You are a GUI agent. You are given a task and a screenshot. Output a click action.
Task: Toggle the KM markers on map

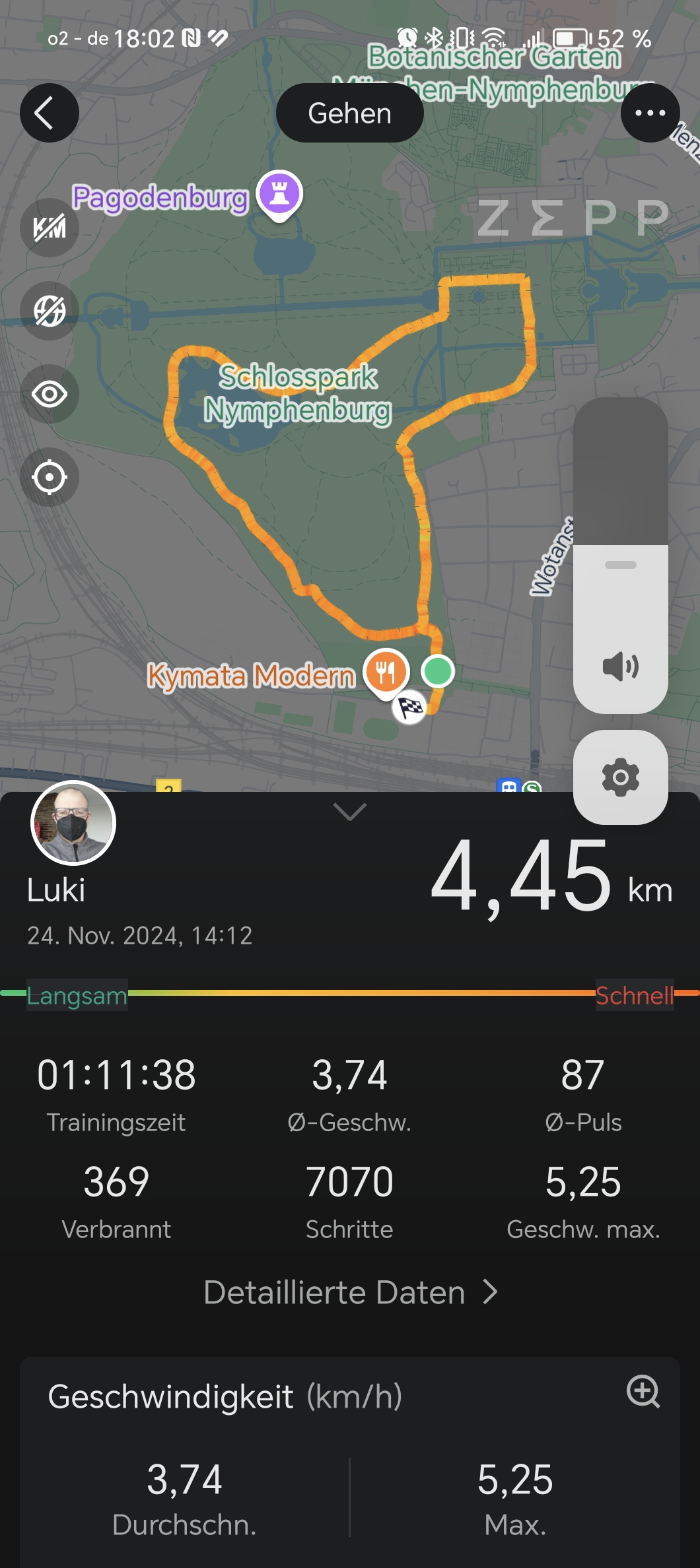(50, 228)
